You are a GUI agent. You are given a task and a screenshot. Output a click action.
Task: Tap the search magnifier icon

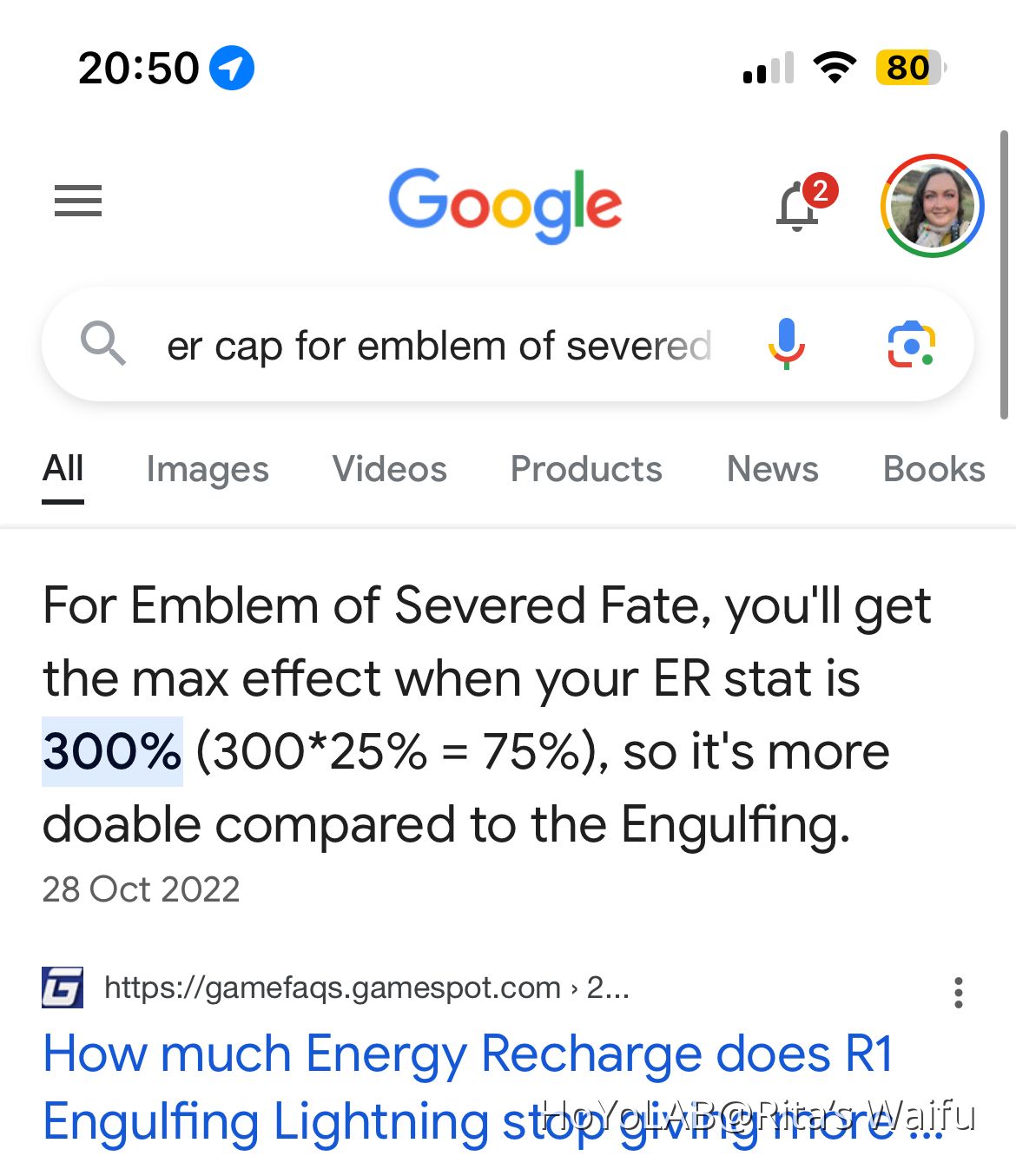[x=103, y=344]
